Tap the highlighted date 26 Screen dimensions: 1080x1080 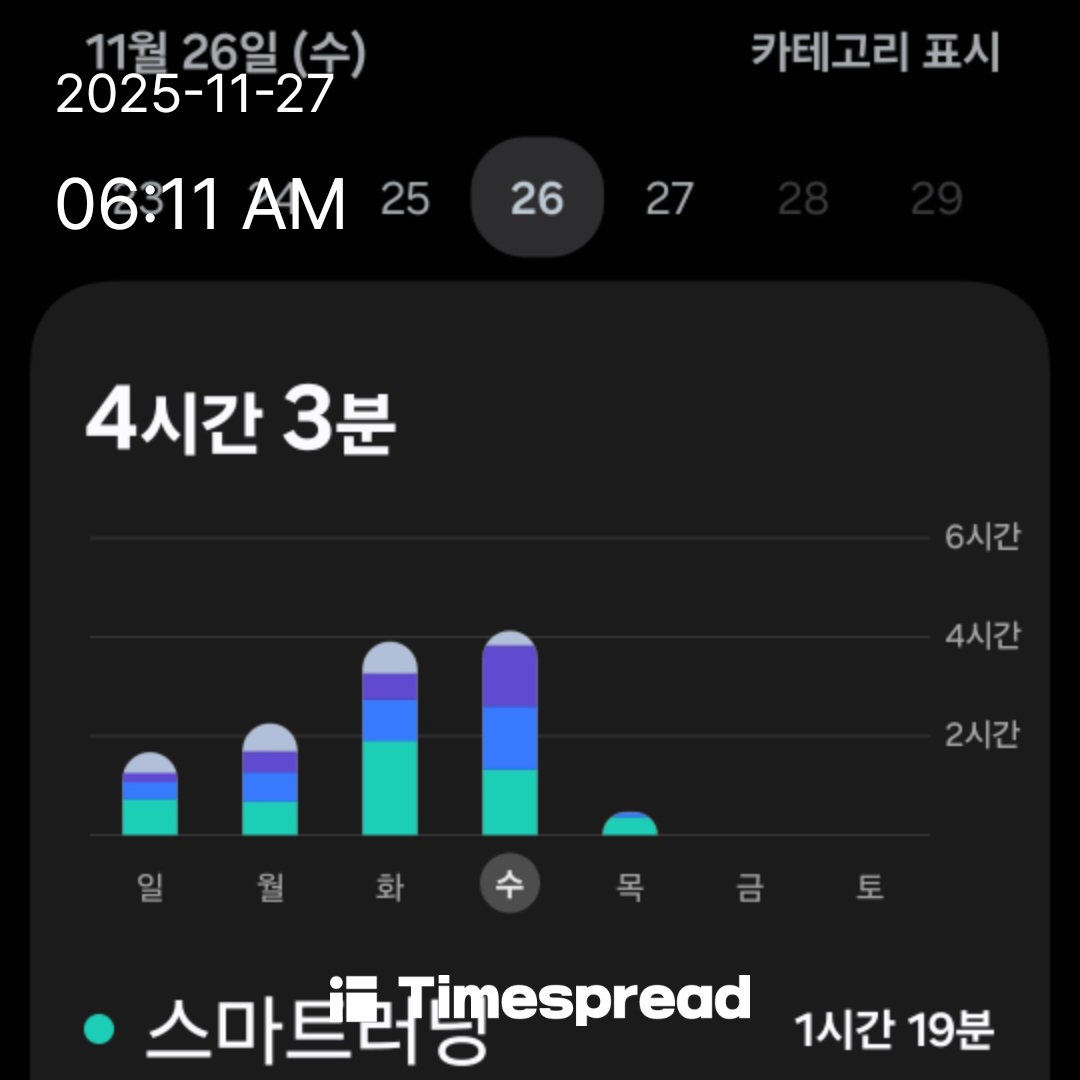(x=537, y=198)
